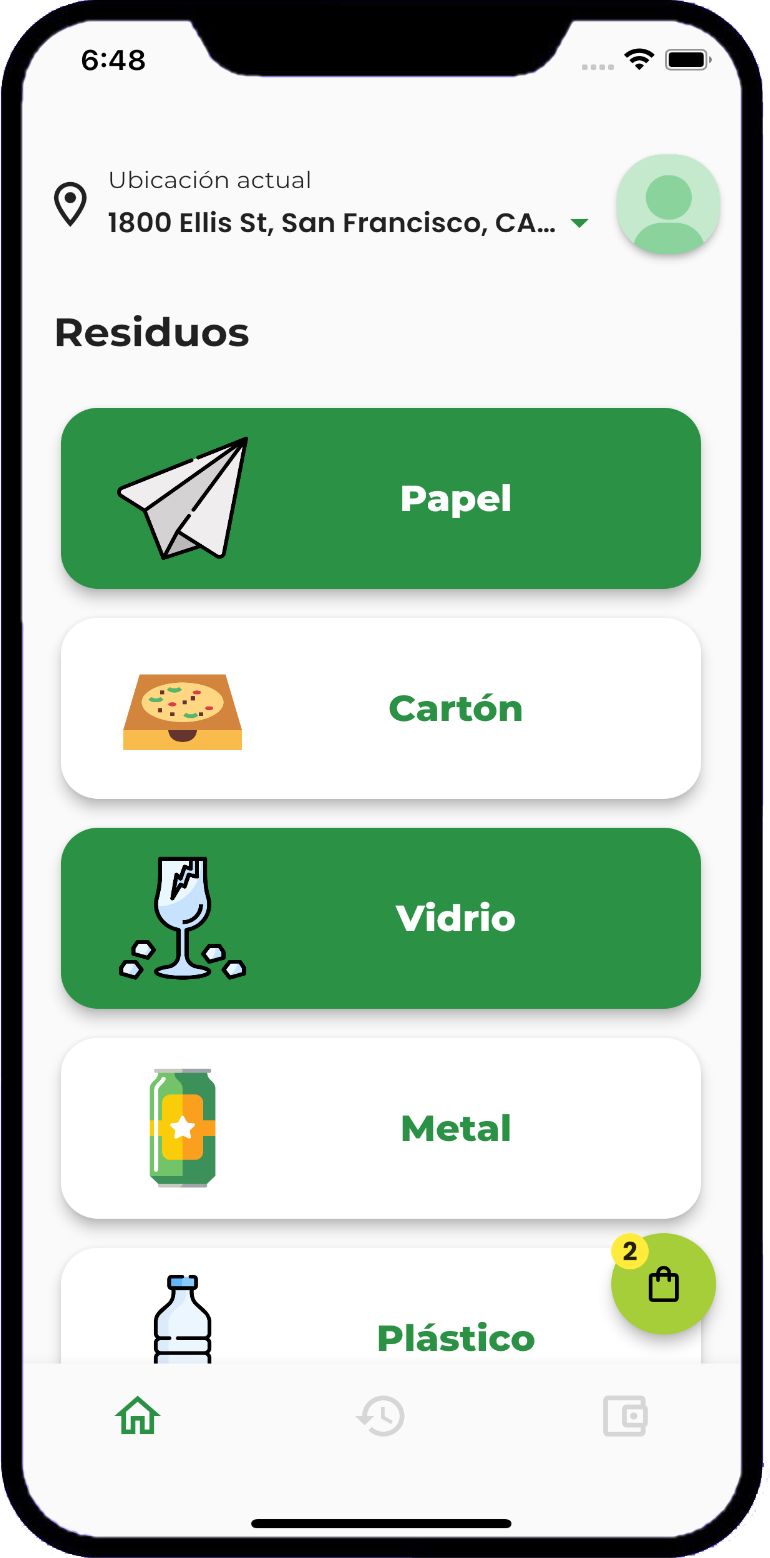Click the wallet icon in bottom navigation
The width and height of the screenshot is (770, 1558).
(x=625, y=1415)
